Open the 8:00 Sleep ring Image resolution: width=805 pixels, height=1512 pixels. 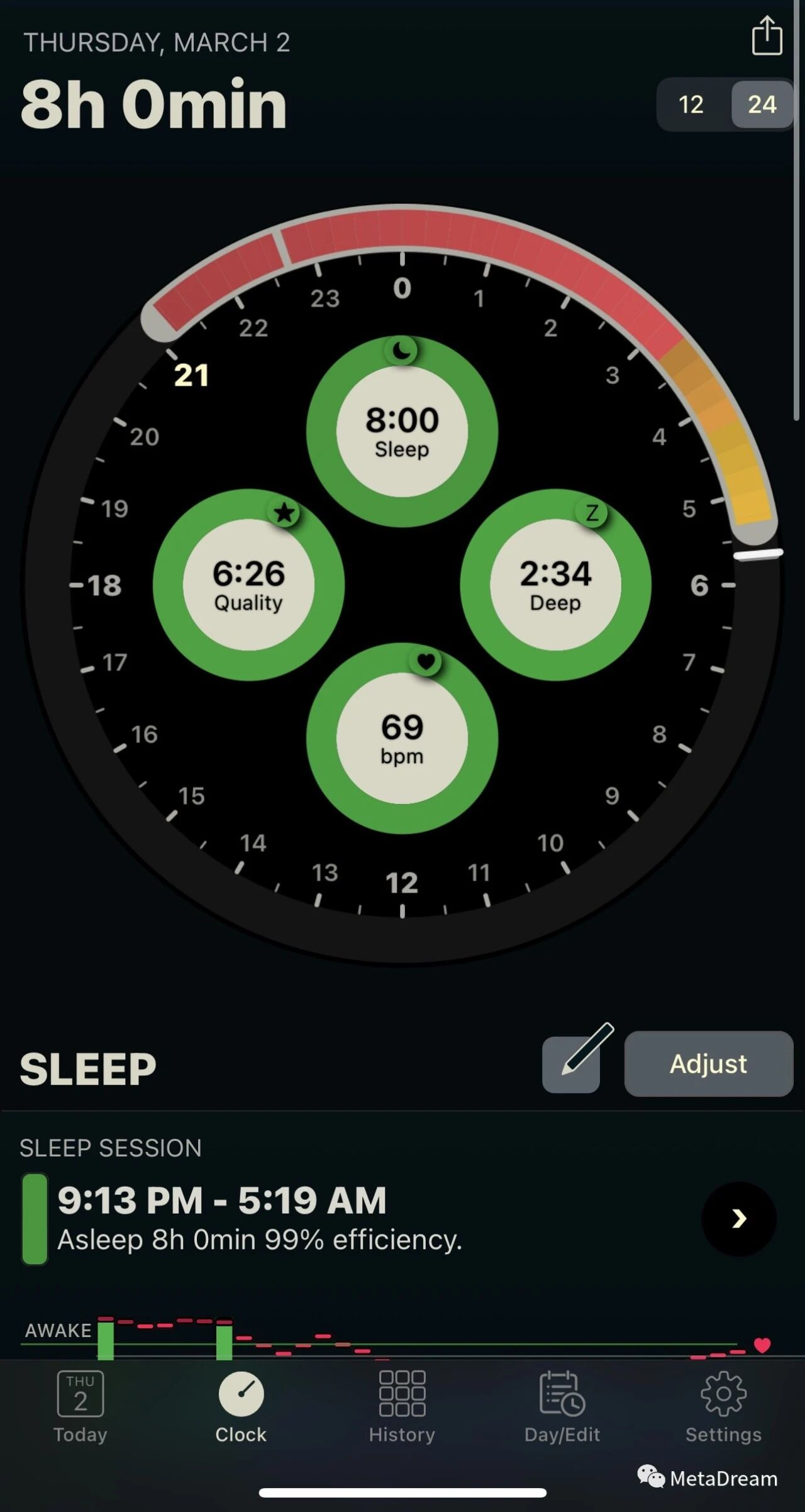(402, 432)
